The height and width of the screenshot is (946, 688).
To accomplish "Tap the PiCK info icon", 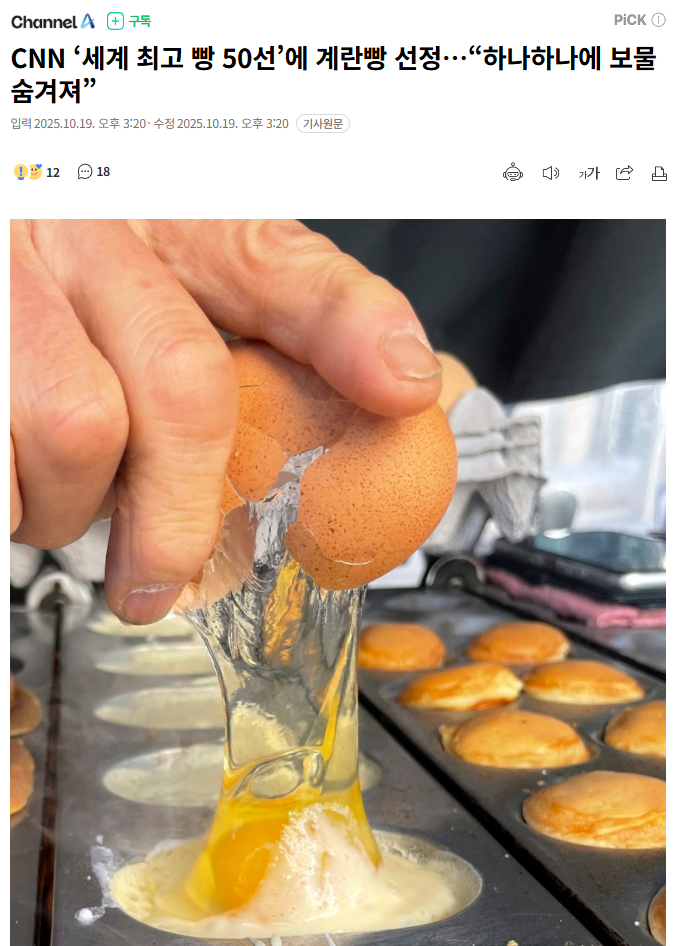I will tap(658, 21).
